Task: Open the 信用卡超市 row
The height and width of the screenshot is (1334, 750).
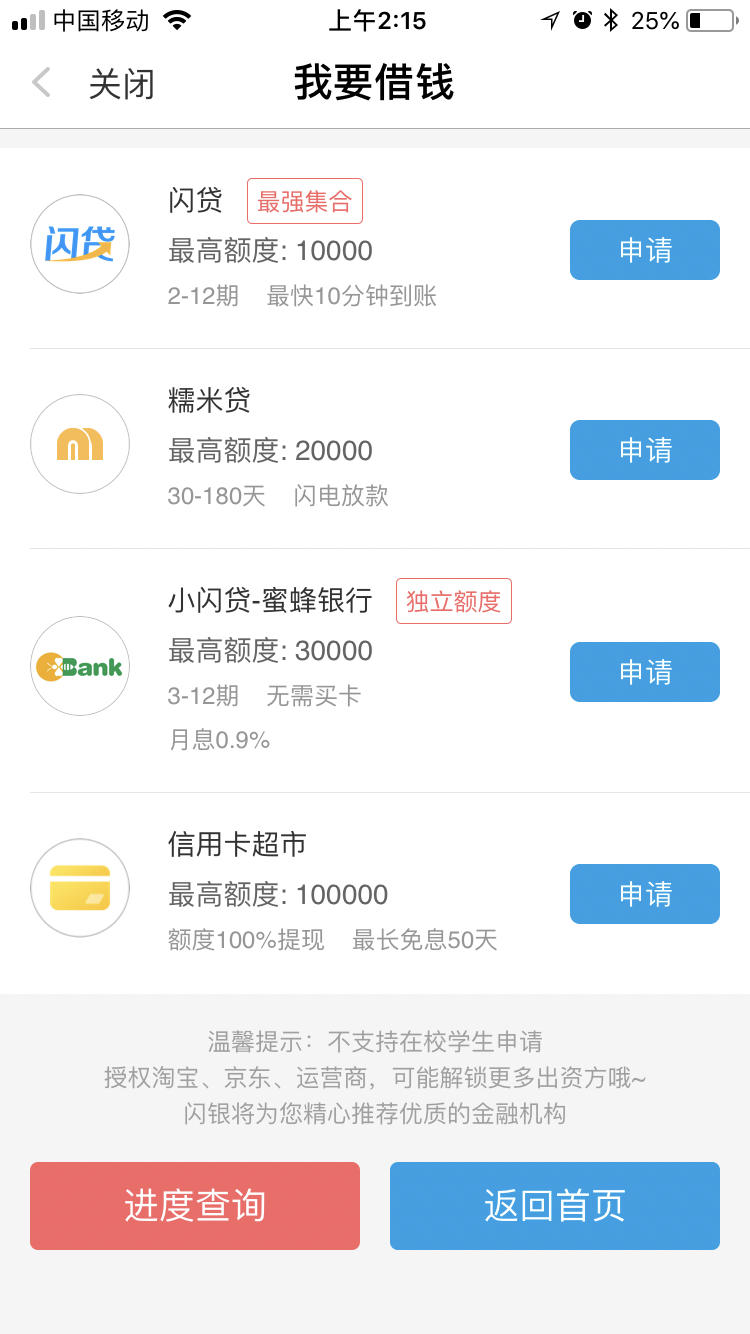Action: click(375, 893)
